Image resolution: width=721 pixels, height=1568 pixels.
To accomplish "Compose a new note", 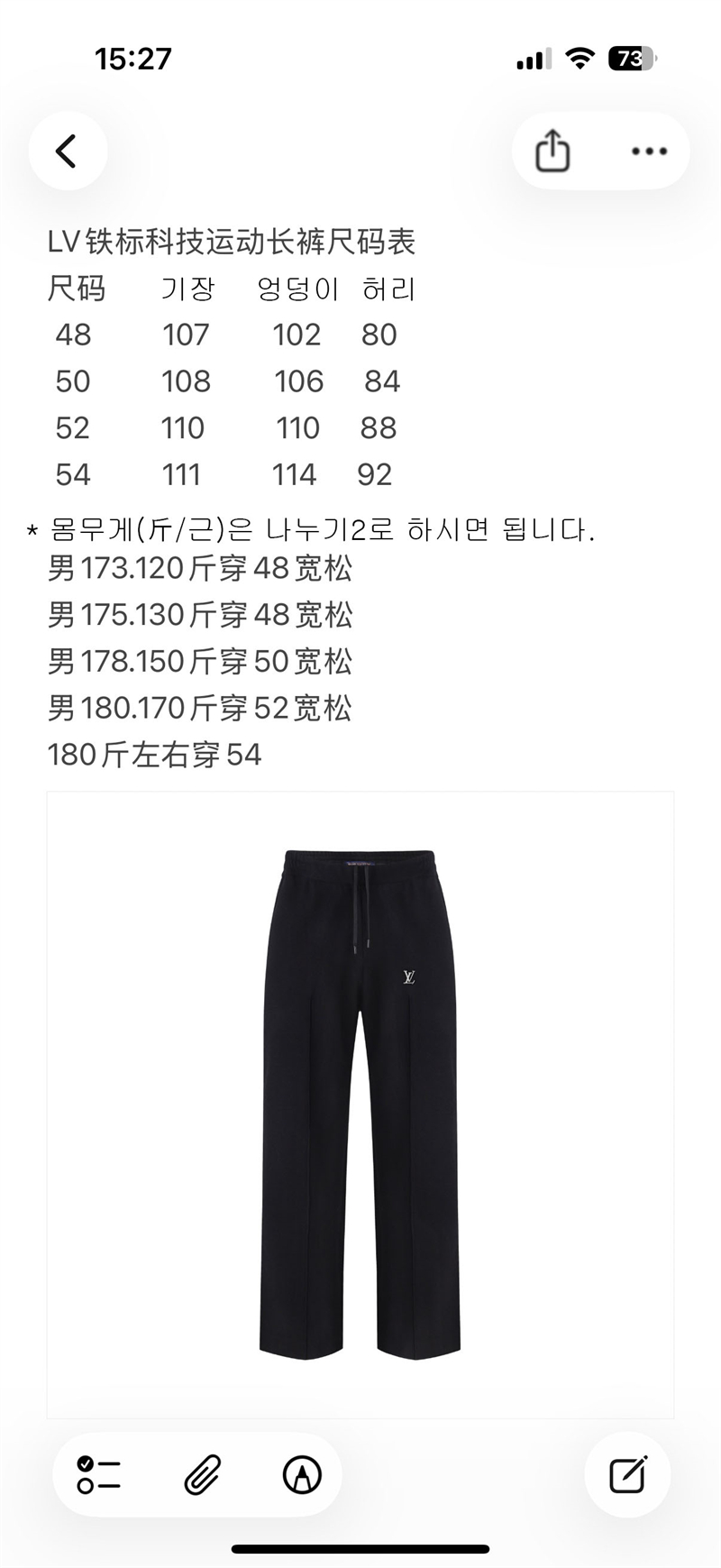I will point(627,1475).
